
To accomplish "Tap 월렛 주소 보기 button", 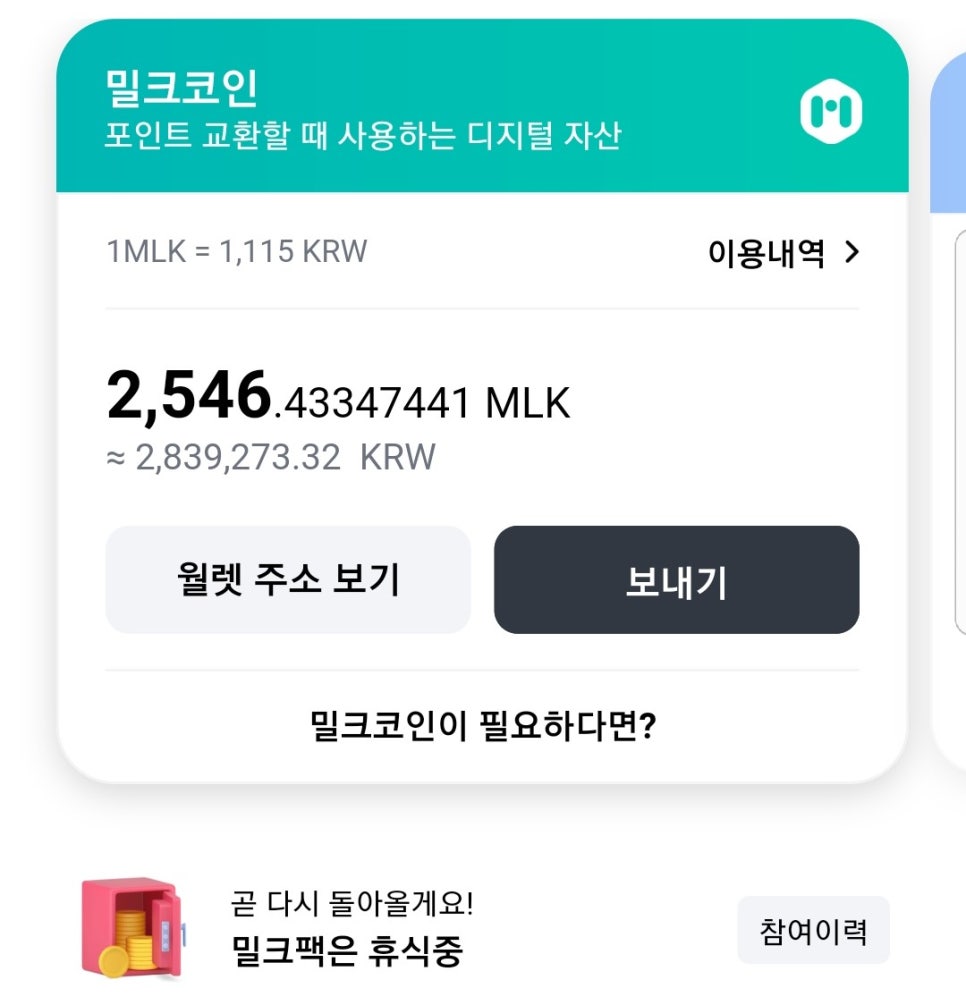I will click(288, 580).
